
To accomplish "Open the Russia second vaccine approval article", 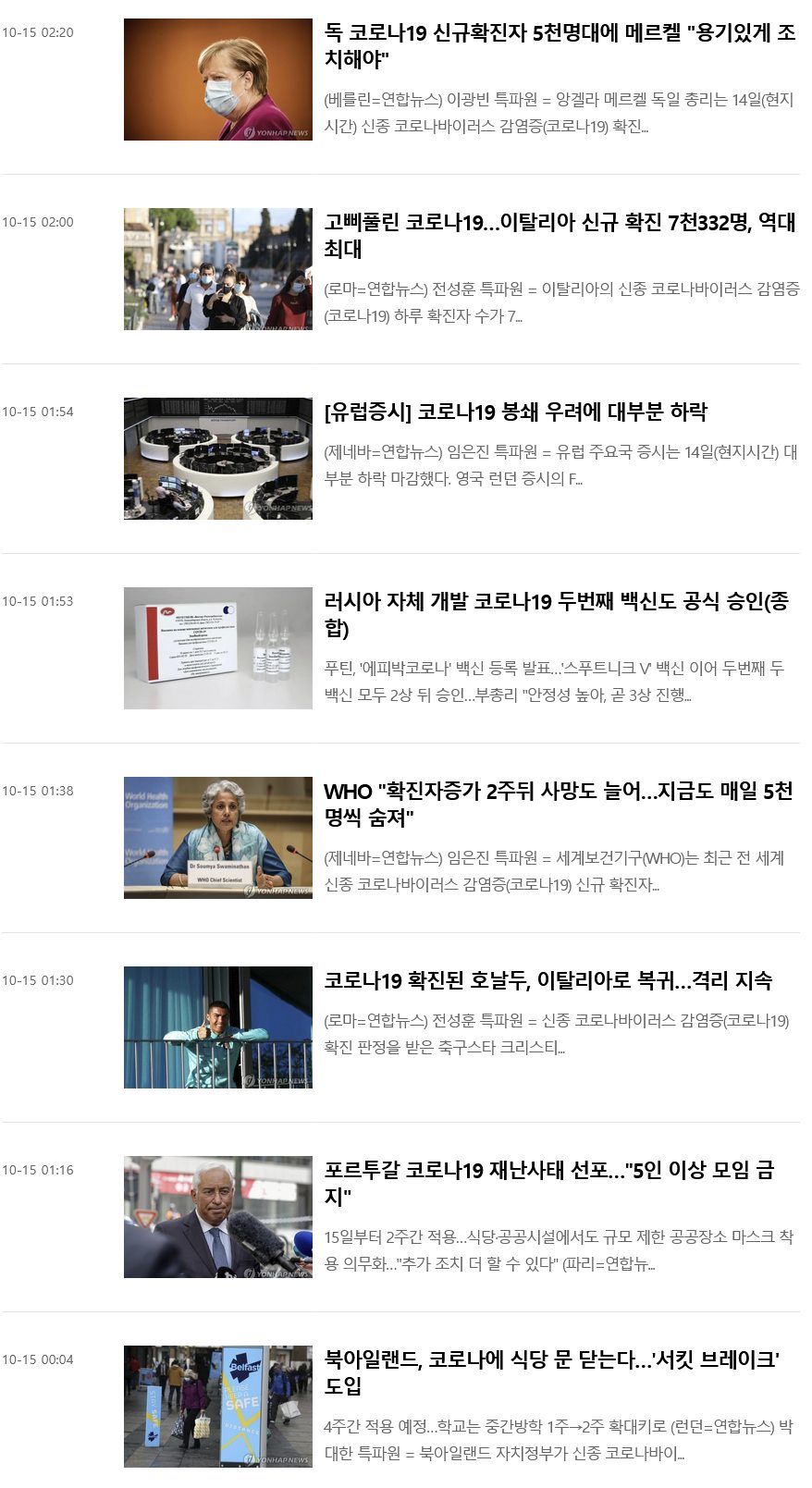I will click(557, 614).
